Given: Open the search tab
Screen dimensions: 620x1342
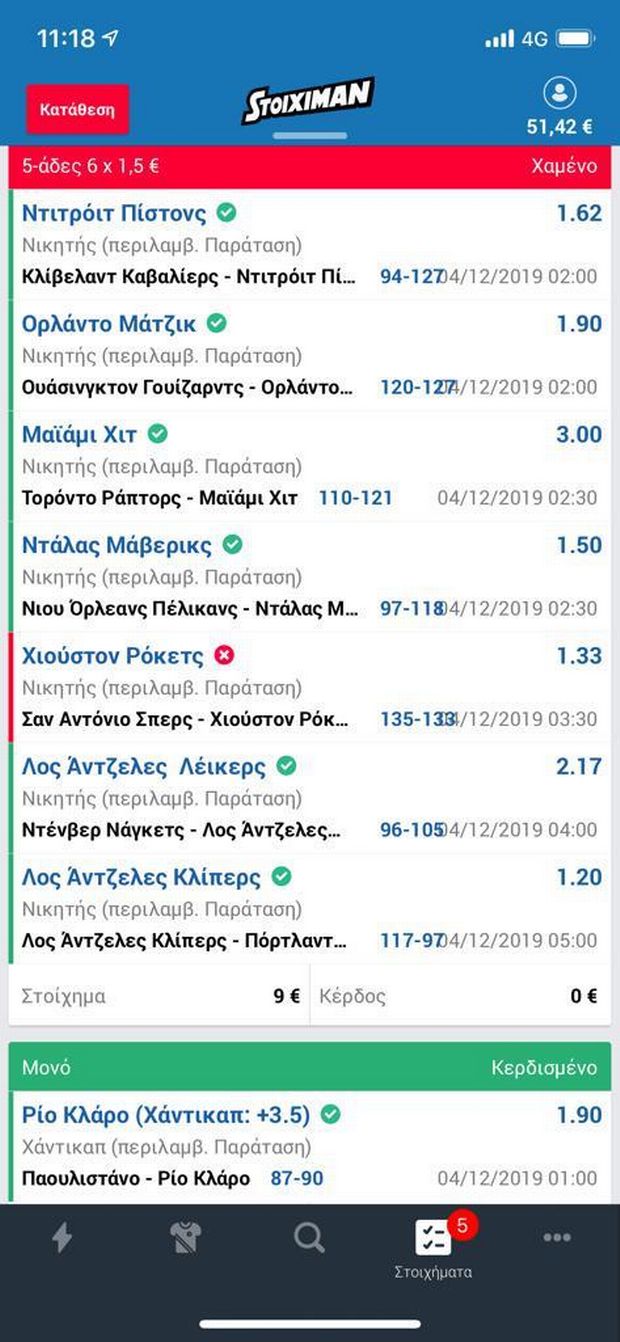Looking at the screenshot, I should pos(309,1238).
